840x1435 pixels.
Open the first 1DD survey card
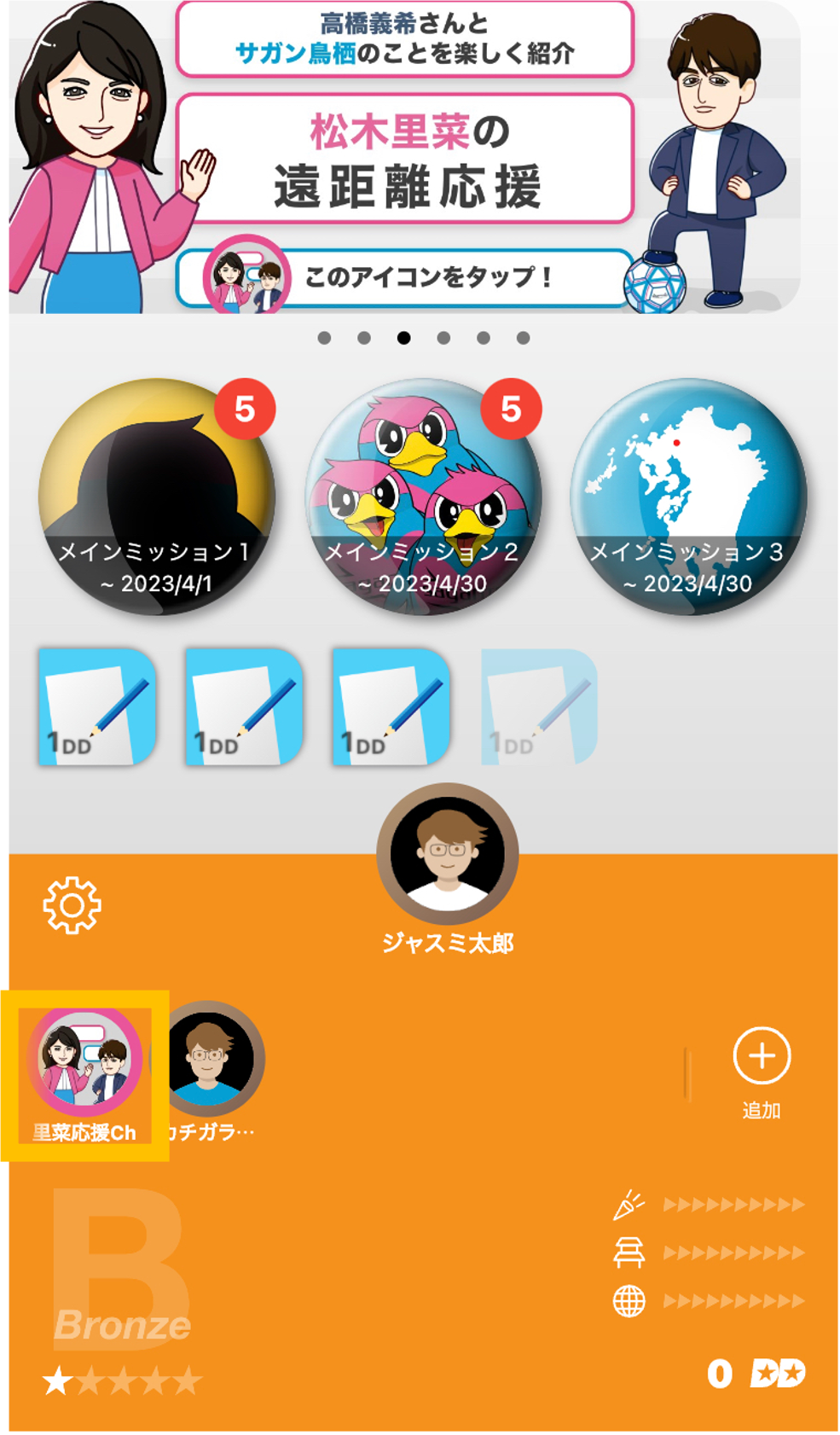97,706
